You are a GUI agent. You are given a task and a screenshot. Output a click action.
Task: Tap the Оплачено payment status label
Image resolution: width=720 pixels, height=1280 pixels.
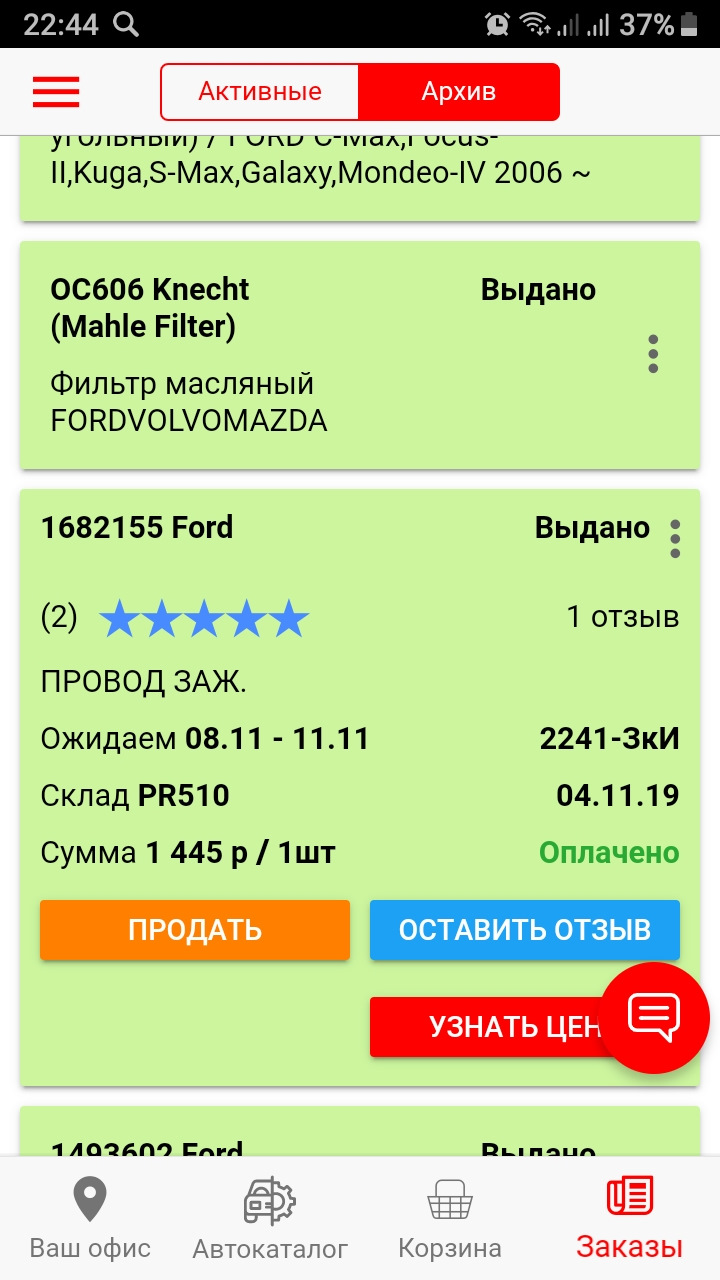(609, 852)
